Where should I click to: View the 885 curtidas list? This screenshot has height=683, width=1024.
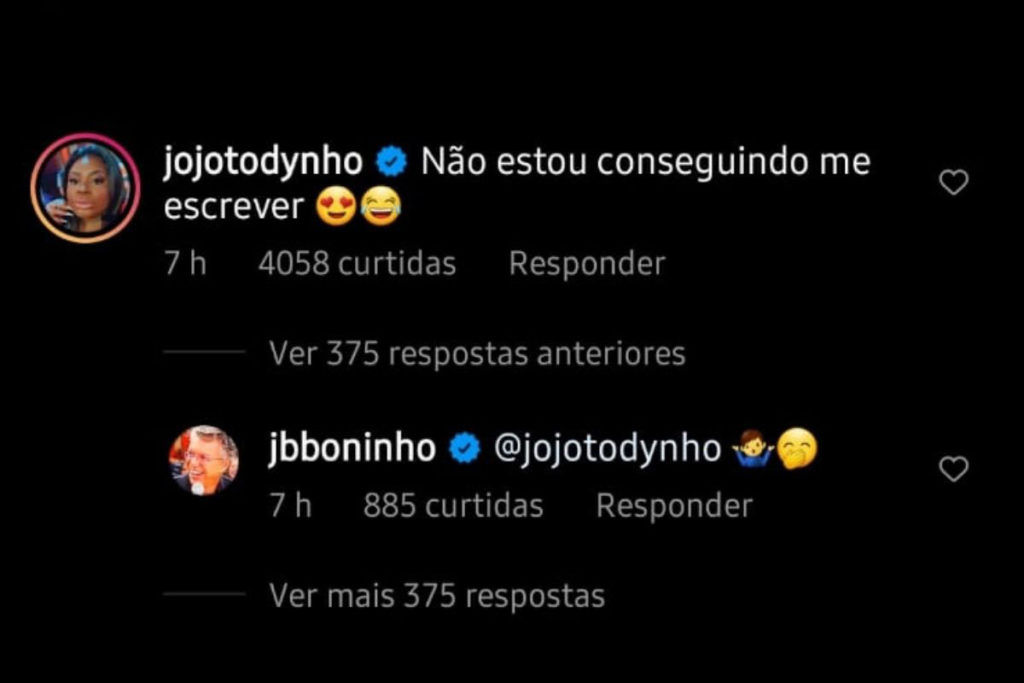pos(452,506)
